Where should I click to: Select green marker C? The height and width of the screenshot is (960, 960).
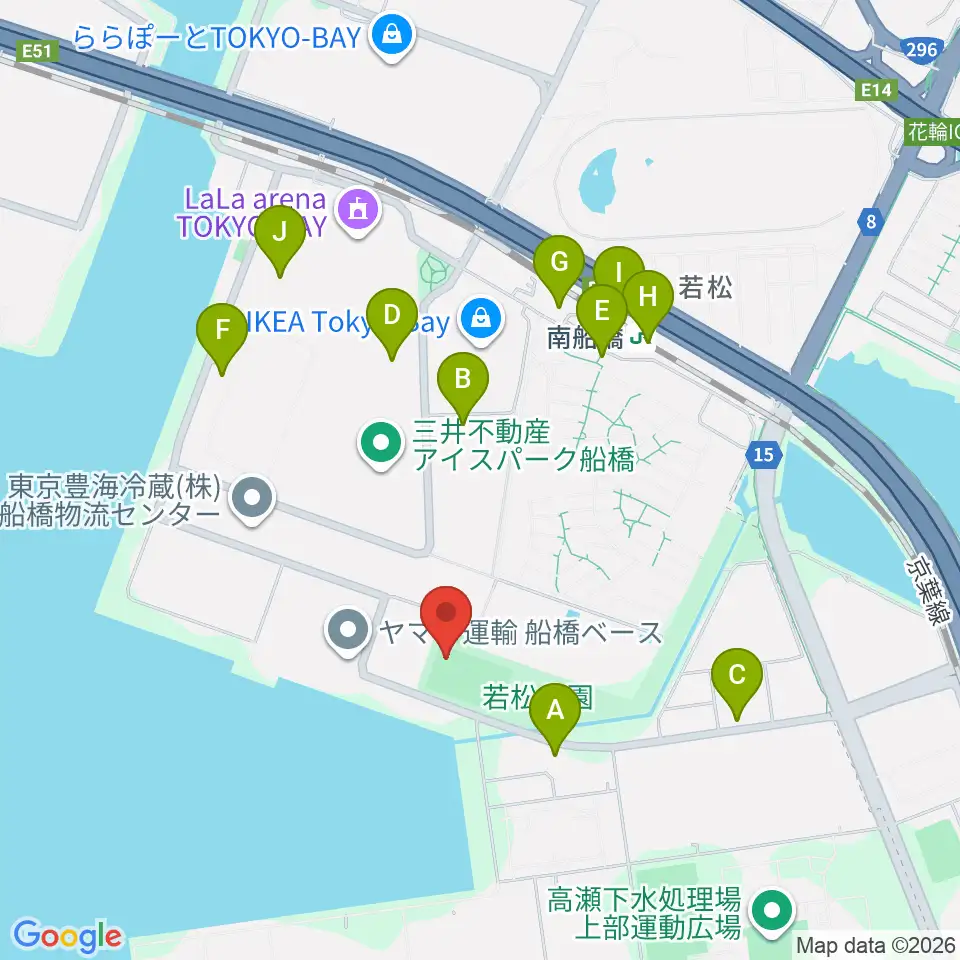tap(737, 682)
